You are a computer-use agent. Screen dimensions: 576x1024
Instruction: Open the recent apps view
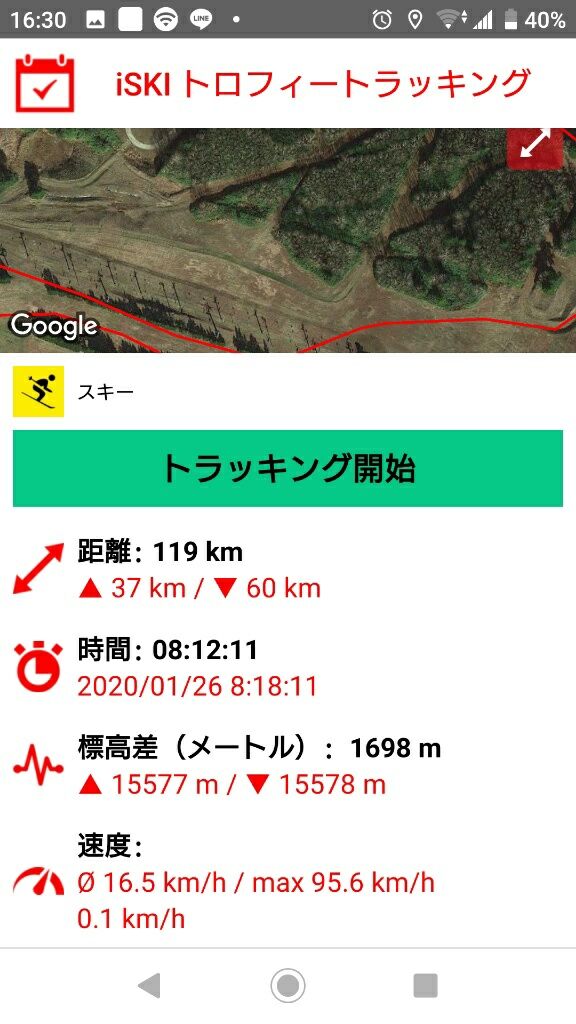[426, 985]
